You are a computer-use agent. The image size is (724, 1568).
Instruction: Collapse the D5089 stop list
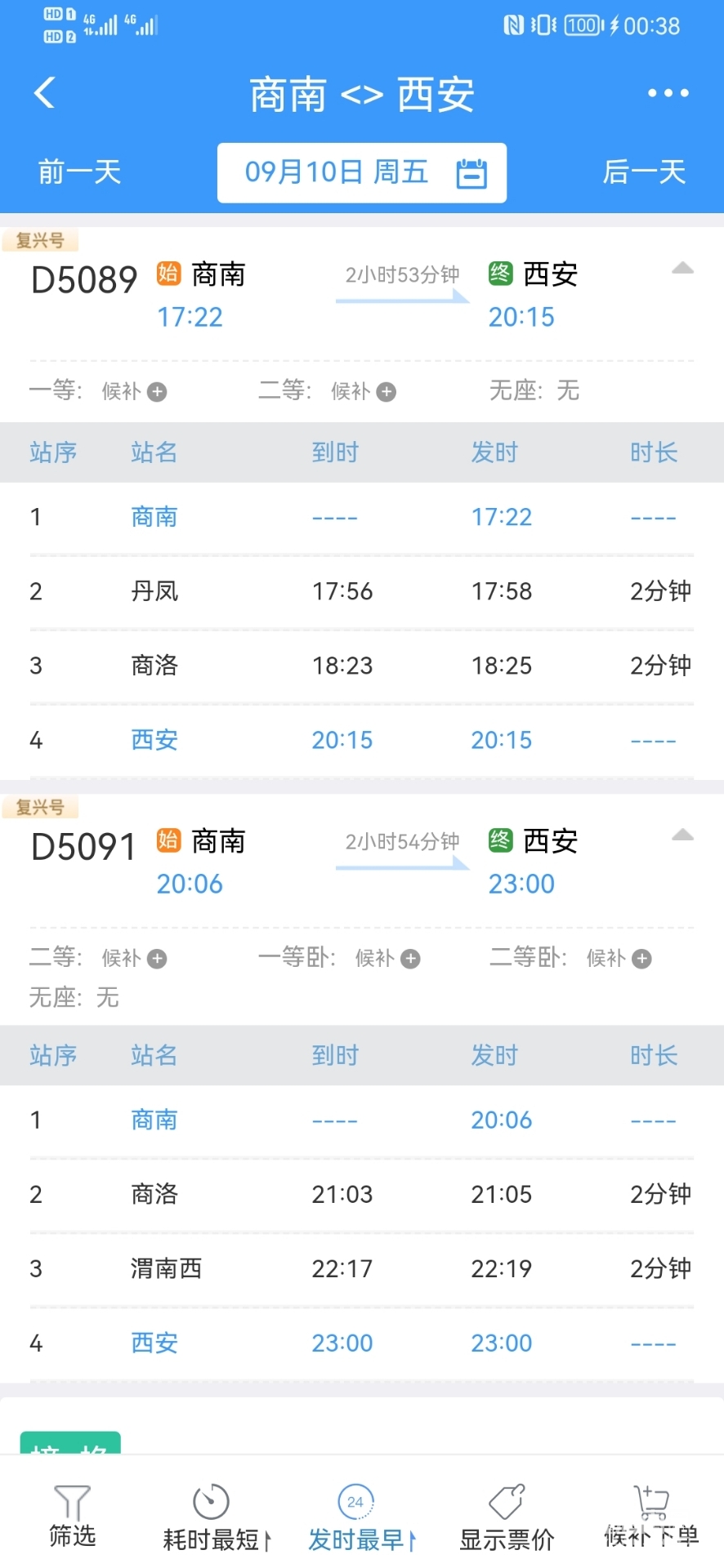coord(682,269)
